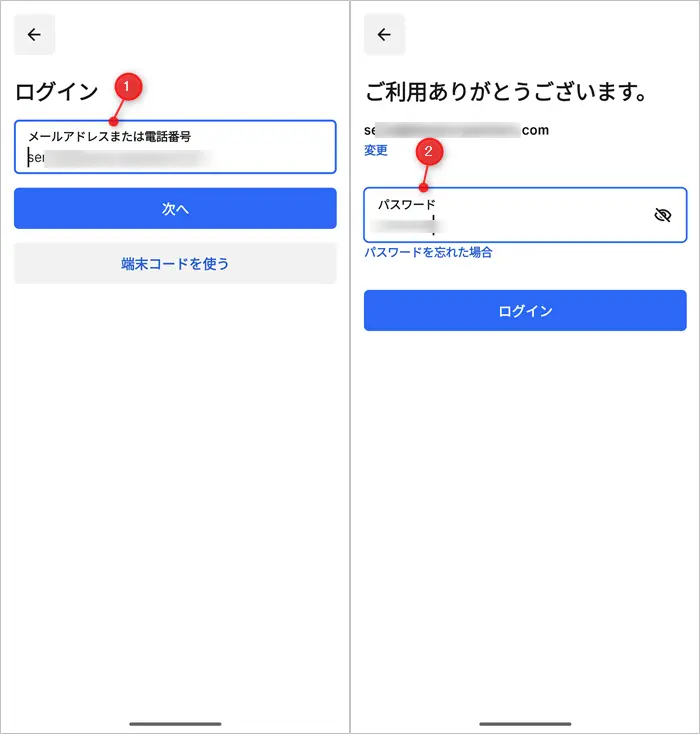
Task: Go back from the password entry screen
Action: pyautogui.click(x=384, y=35)
